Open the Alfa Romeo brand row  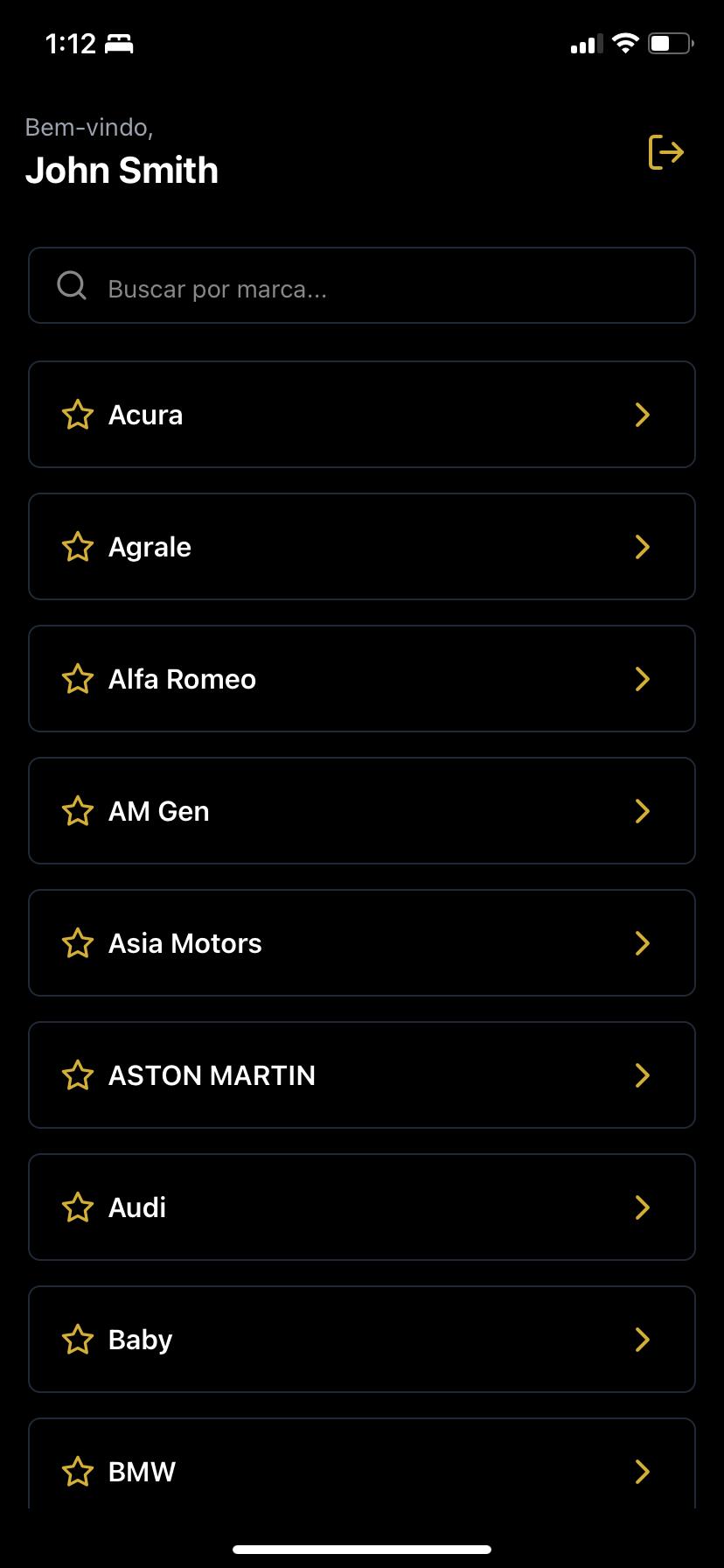[x=362, y=679]
